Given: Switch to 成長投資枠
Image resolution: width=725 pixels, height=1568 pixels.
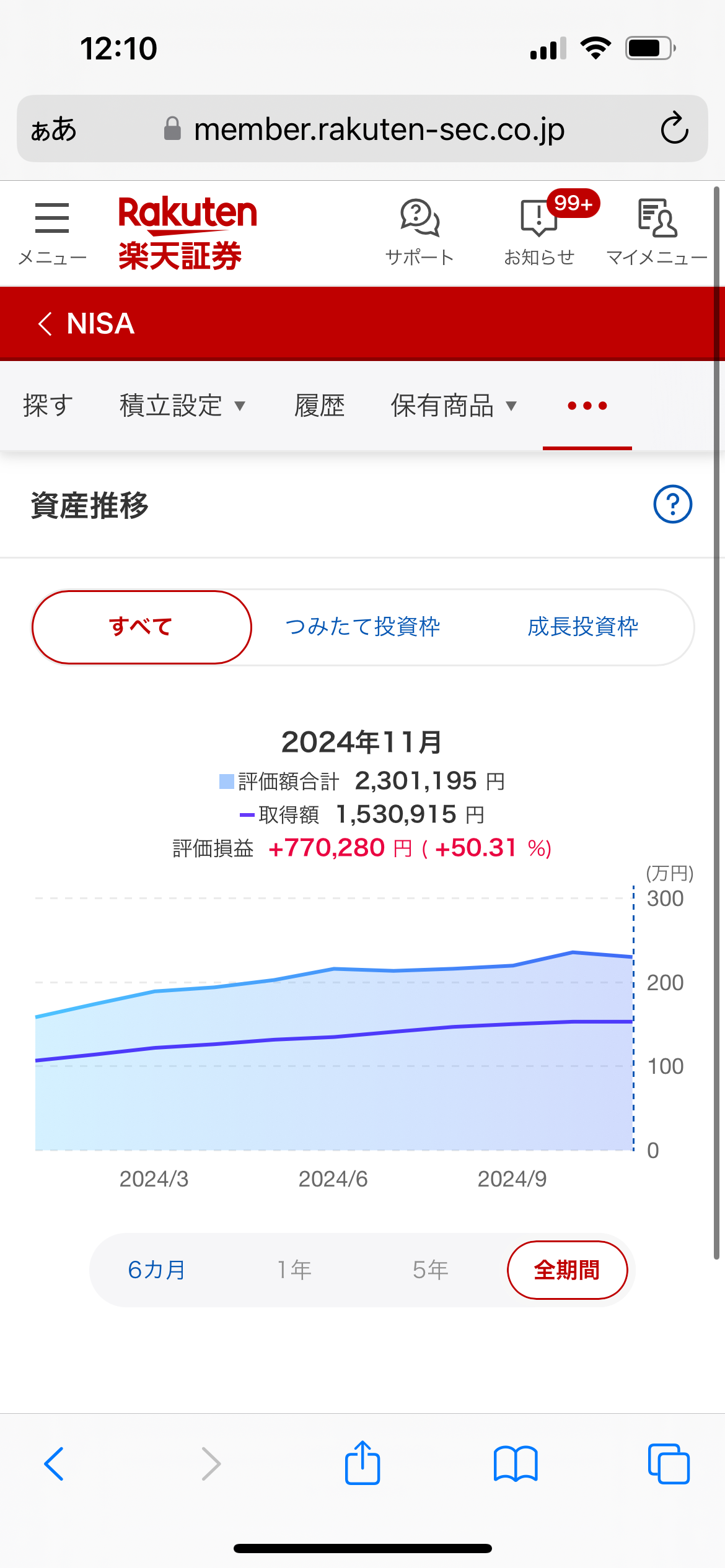Looking at the screenshot, I should 582,627.
